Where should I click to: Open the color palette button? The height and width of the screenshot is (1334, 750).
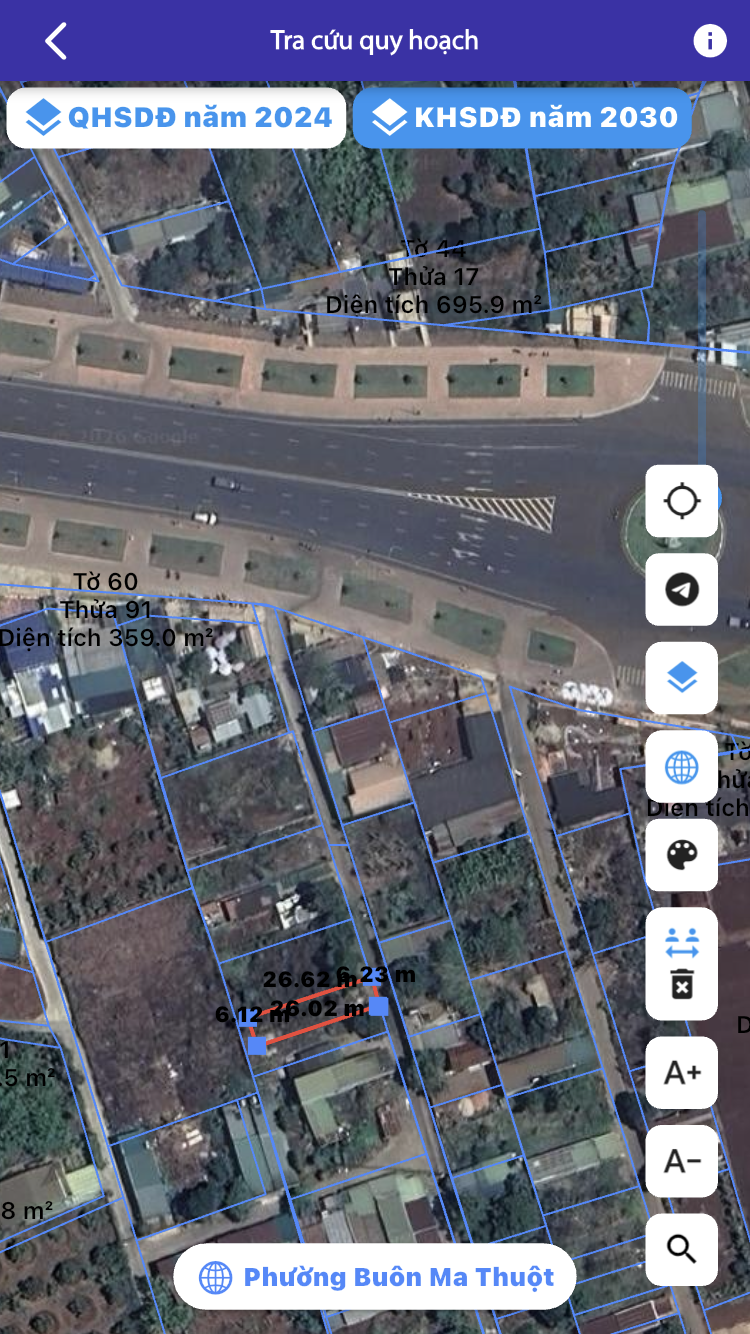coord(682,855)
